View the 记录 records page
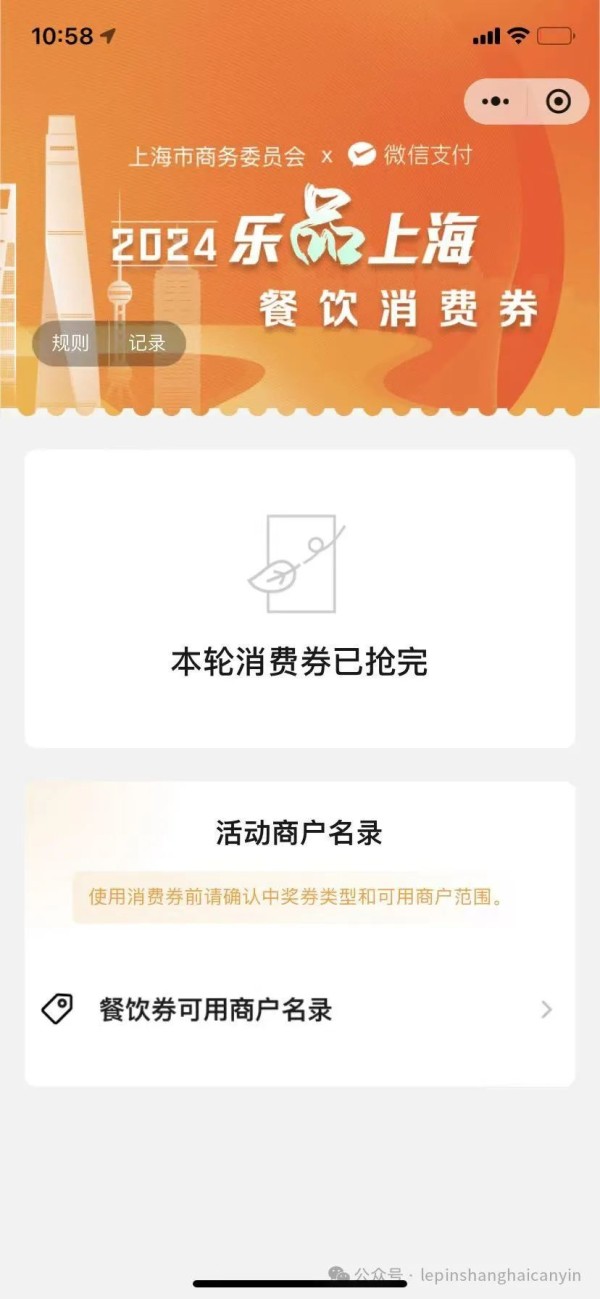 point(147,343)
